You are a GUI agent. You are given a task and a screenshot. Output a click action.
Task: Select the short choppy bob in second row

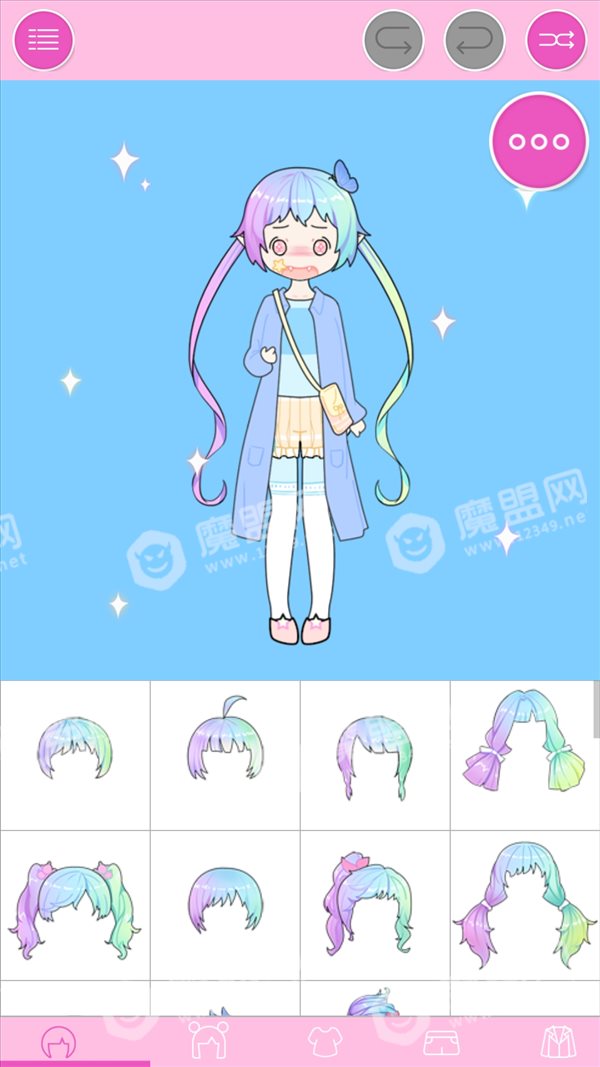click(x=225, y=906)
